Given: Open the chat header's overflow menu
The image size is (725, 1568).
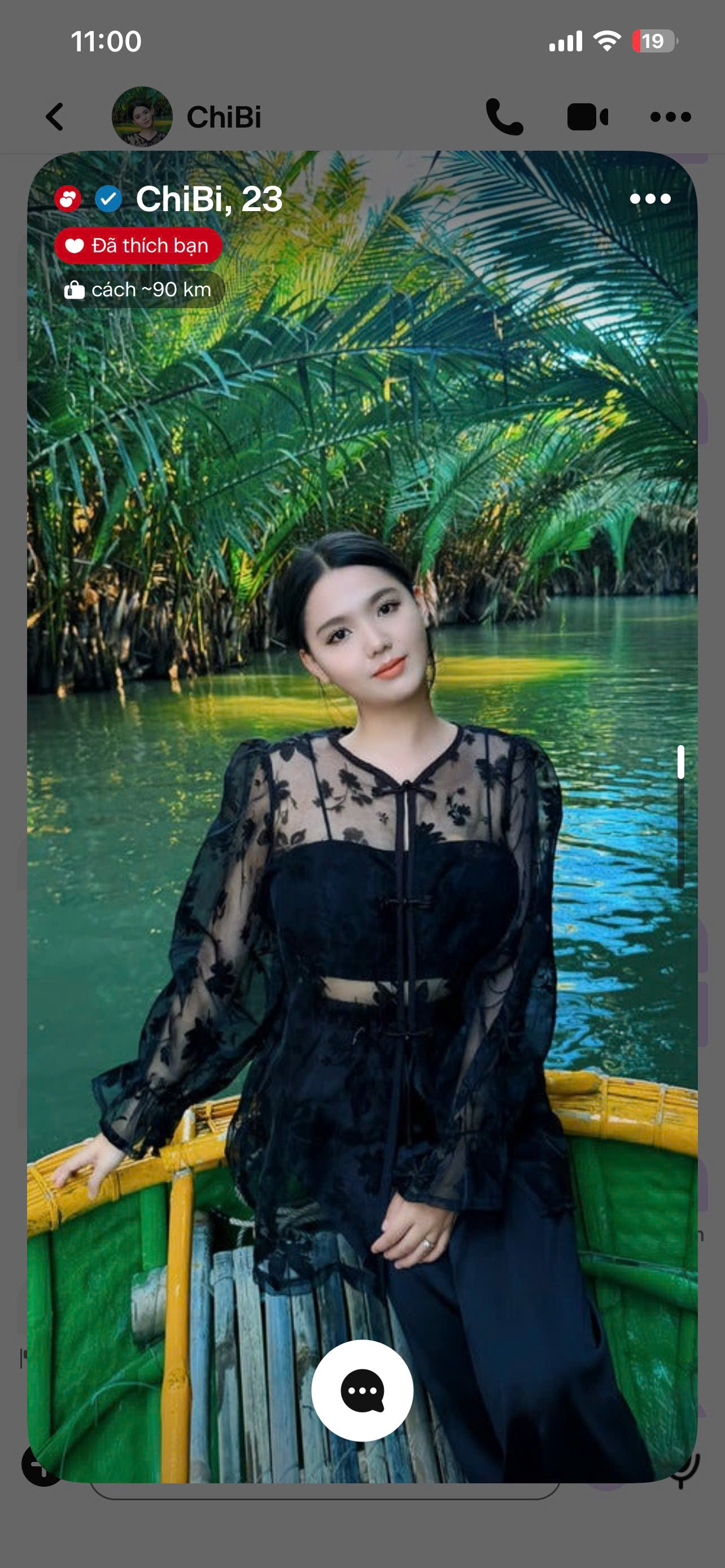Looking at the screenshot, I should pyautogui.click(x=670, y=117).
